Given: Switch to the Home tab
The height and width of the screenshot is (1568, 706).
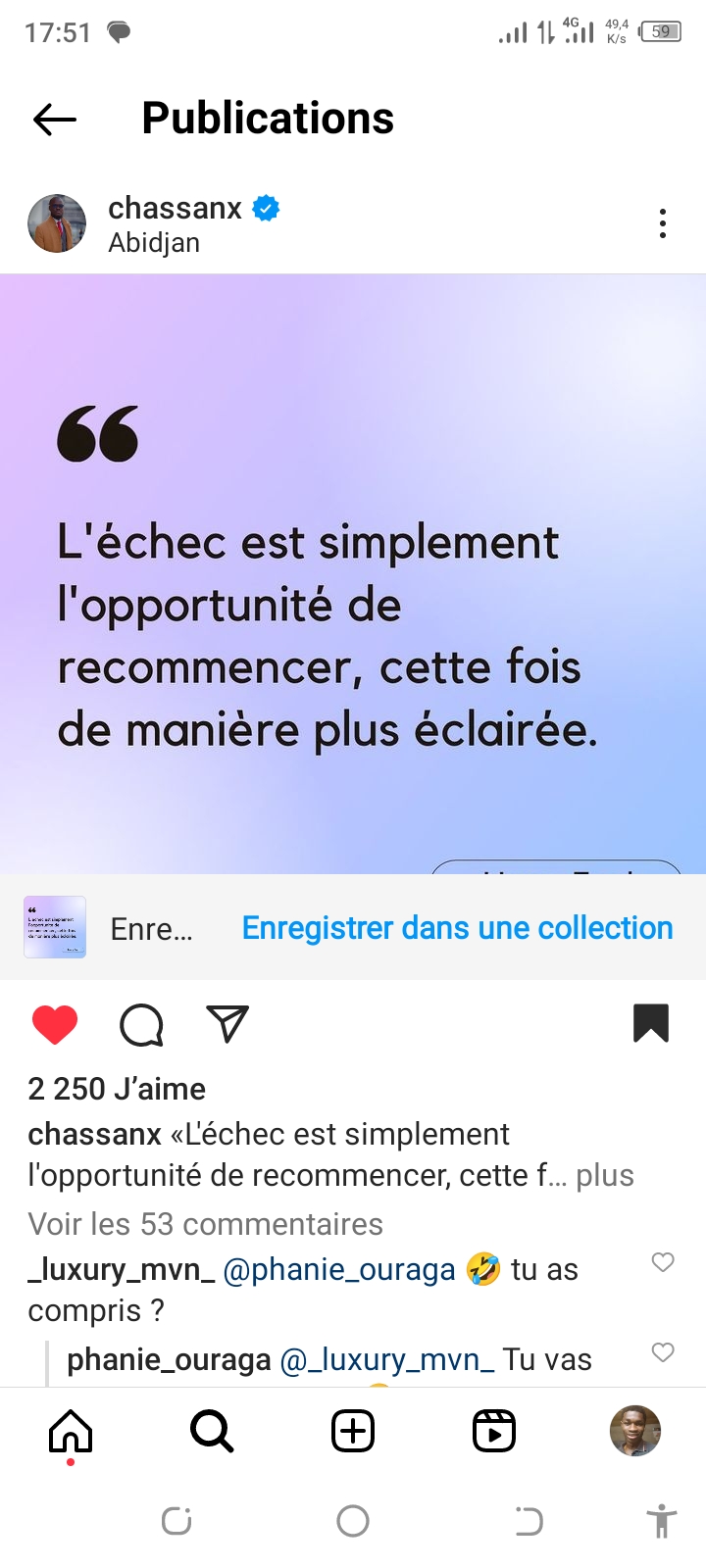Looking at the screenshot, I should (71, 1432).
